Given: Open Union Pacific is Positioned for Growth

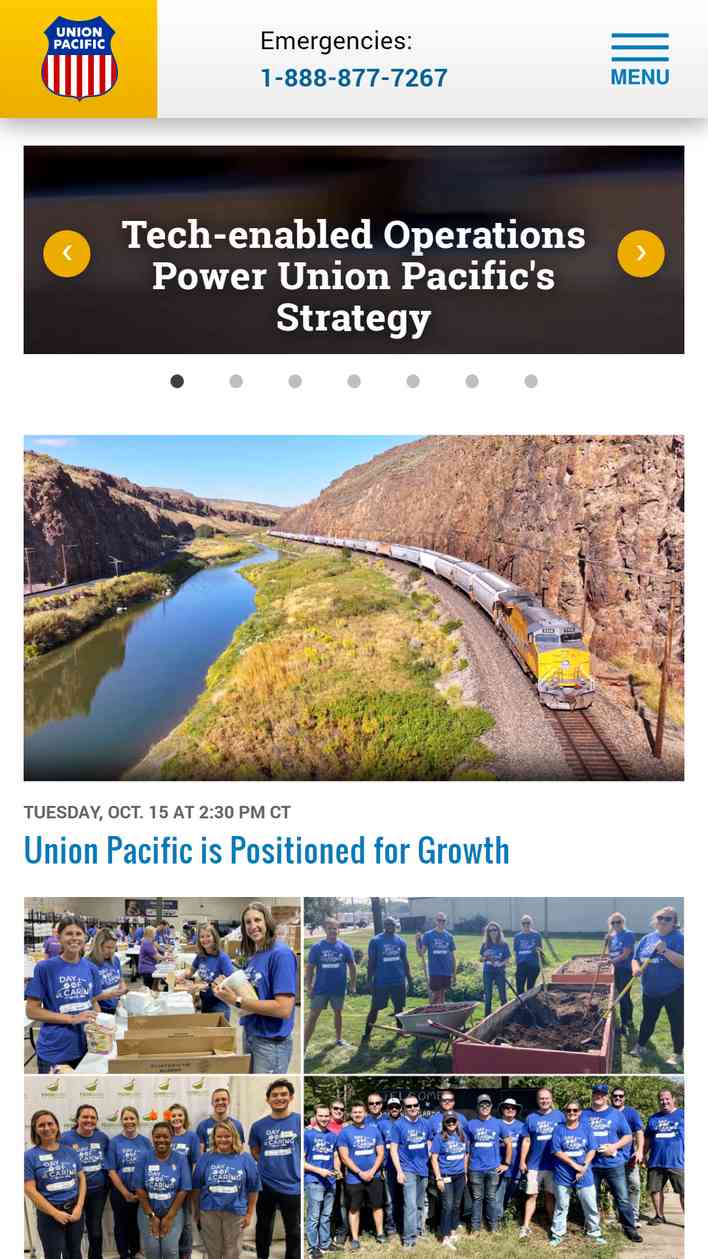Looking at the screenshot, I should point(267,850).
